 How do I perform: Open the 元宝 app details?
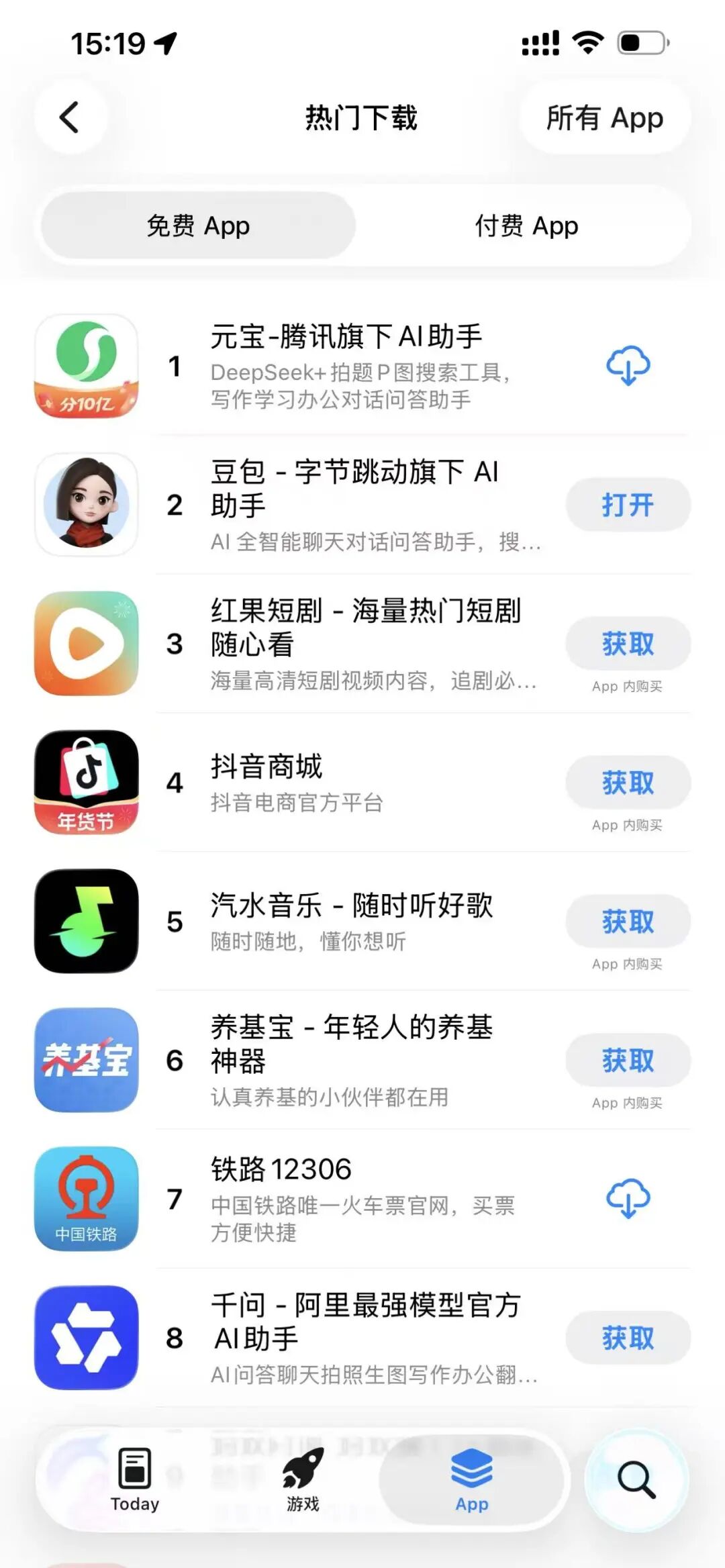tap(346, 366)
